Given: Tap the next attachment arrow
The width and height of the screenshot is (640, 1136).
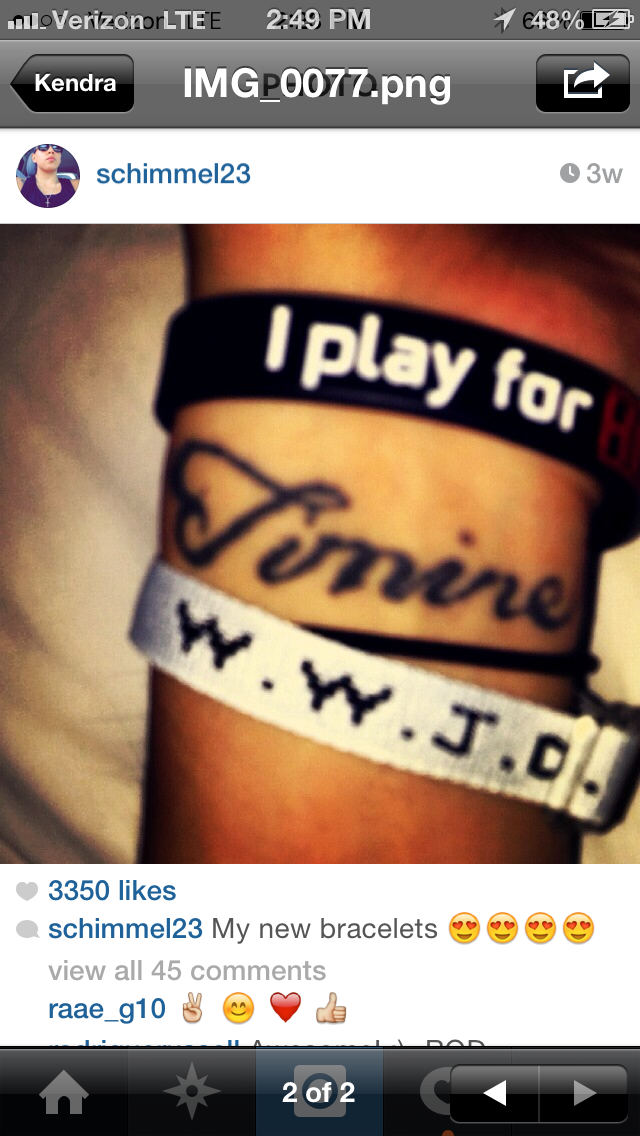Looking at the screenshot, I should 585,1093.
